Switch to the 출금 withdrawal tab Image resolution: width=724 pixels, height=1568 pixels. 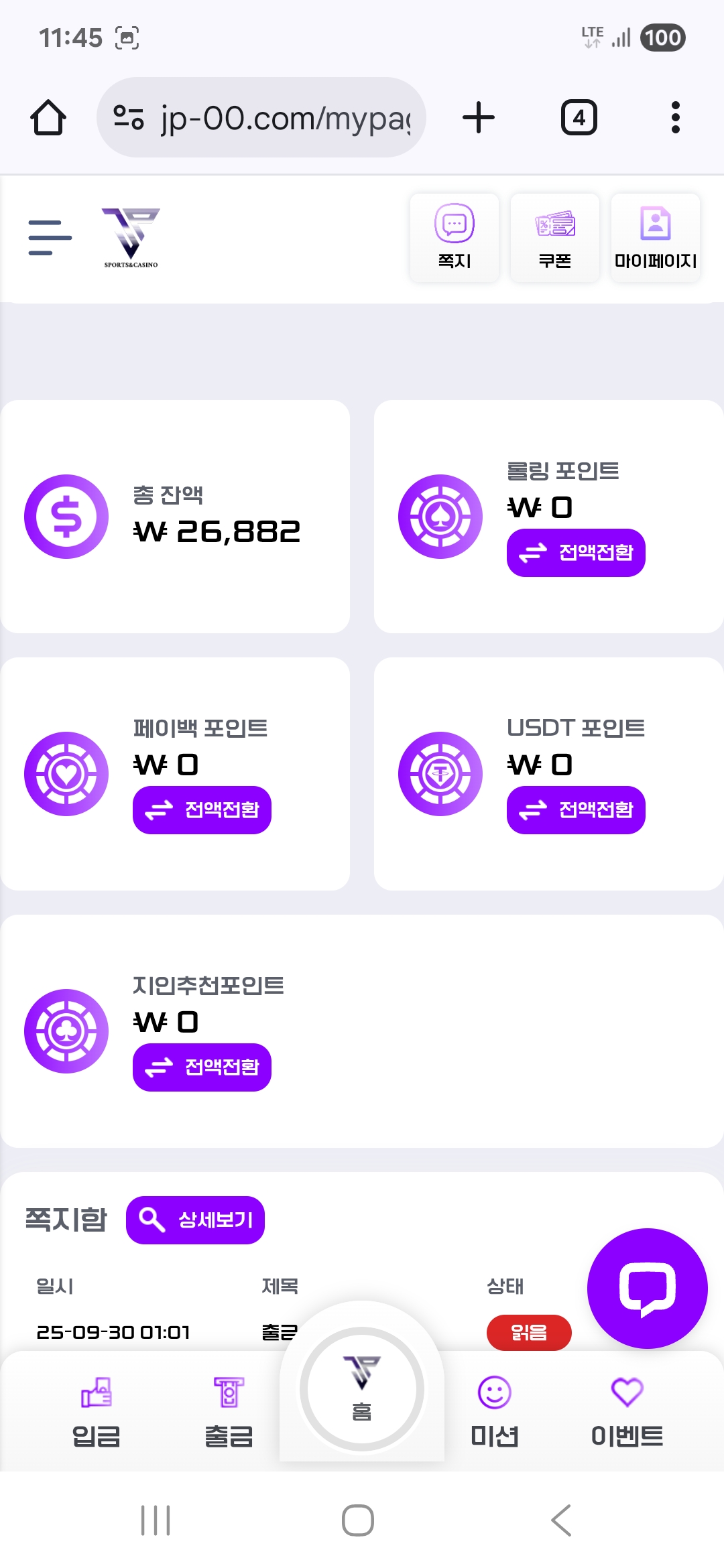coord(229,1412)
